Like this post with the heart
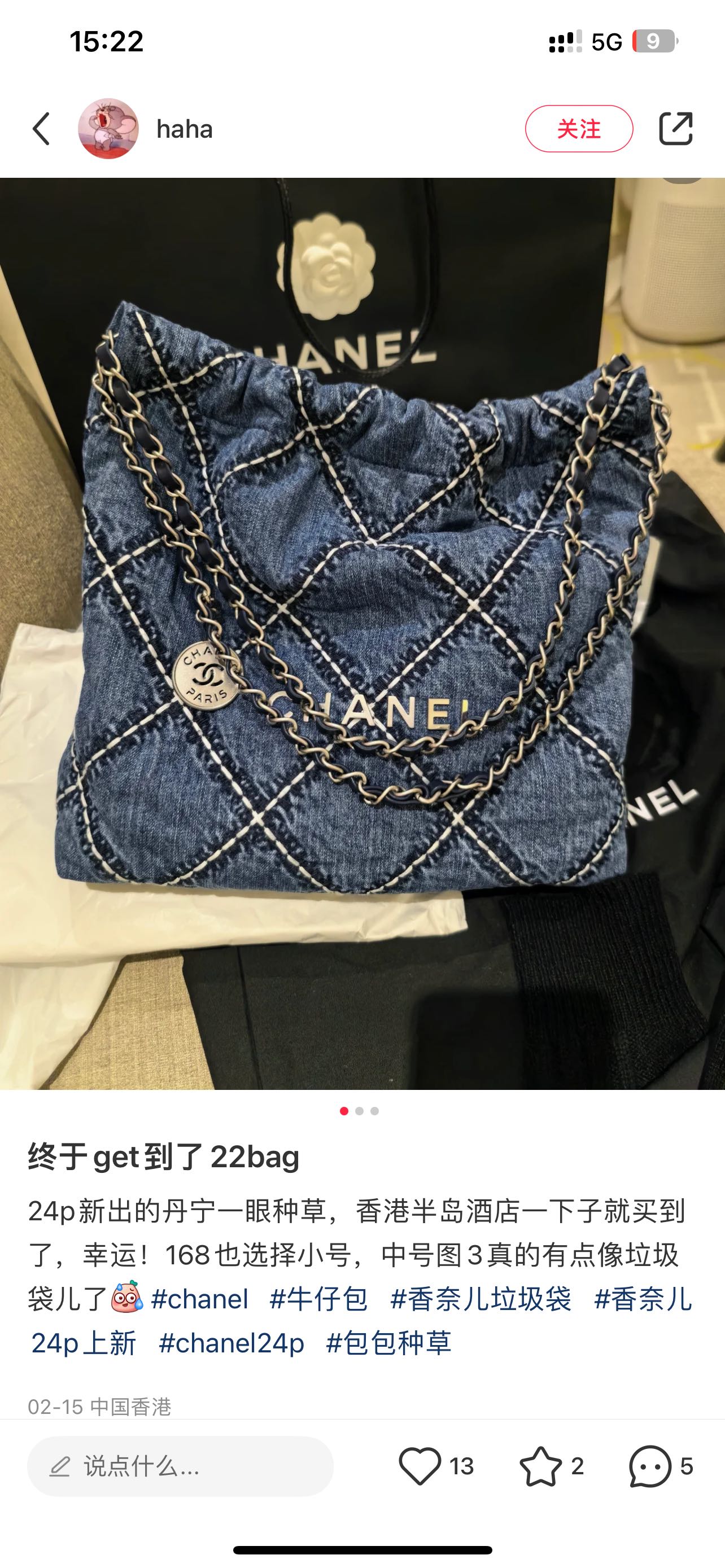 point(420,1466)
